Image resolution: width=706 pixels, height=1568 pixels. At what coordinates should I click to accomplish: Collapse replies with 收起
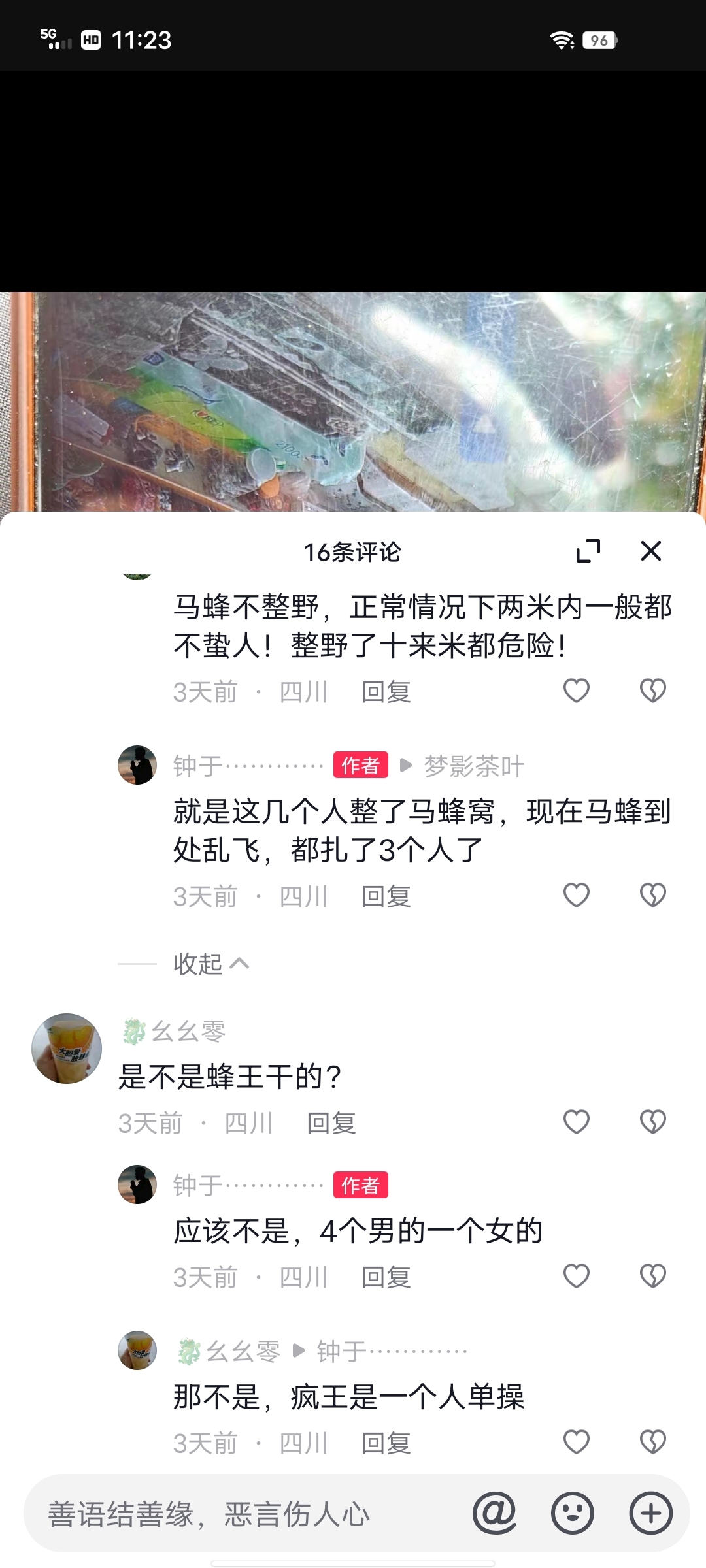[210, 964]
